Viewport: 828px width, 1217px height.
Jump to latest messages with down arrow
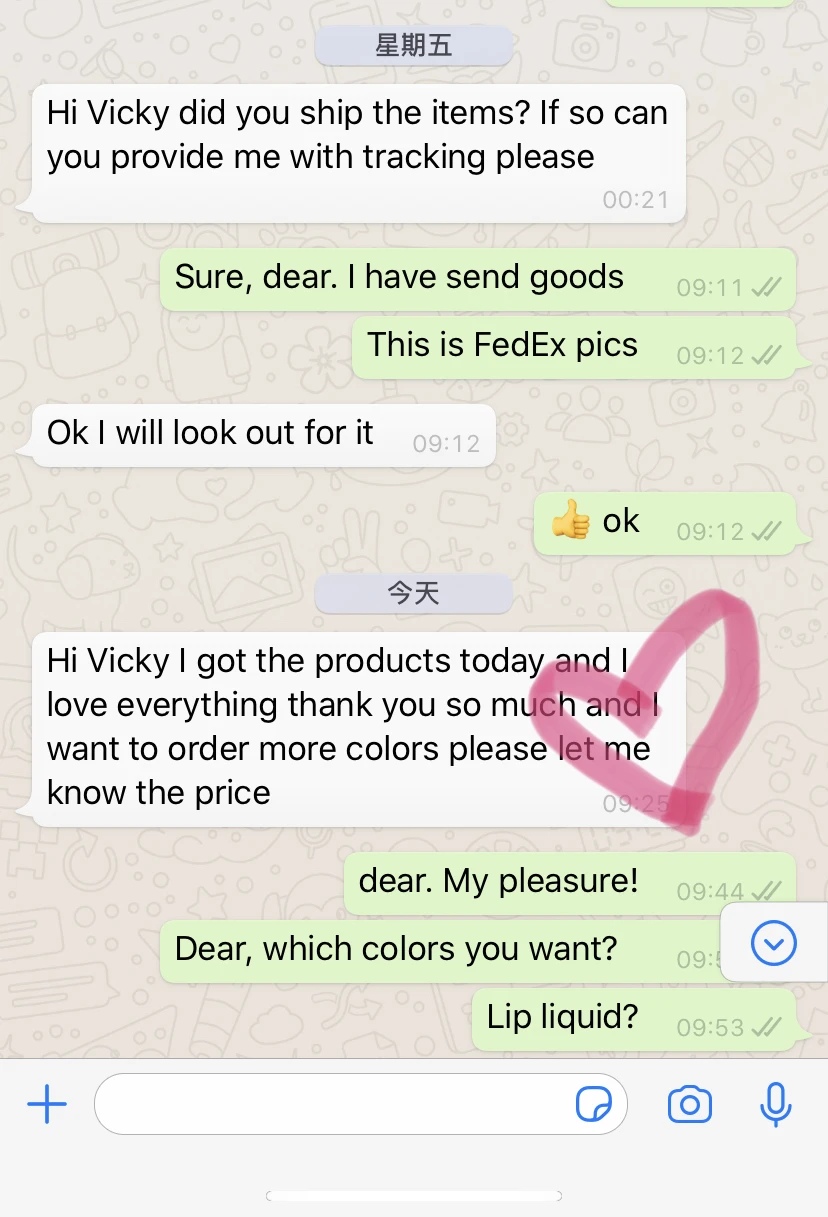tap(773, 942)
